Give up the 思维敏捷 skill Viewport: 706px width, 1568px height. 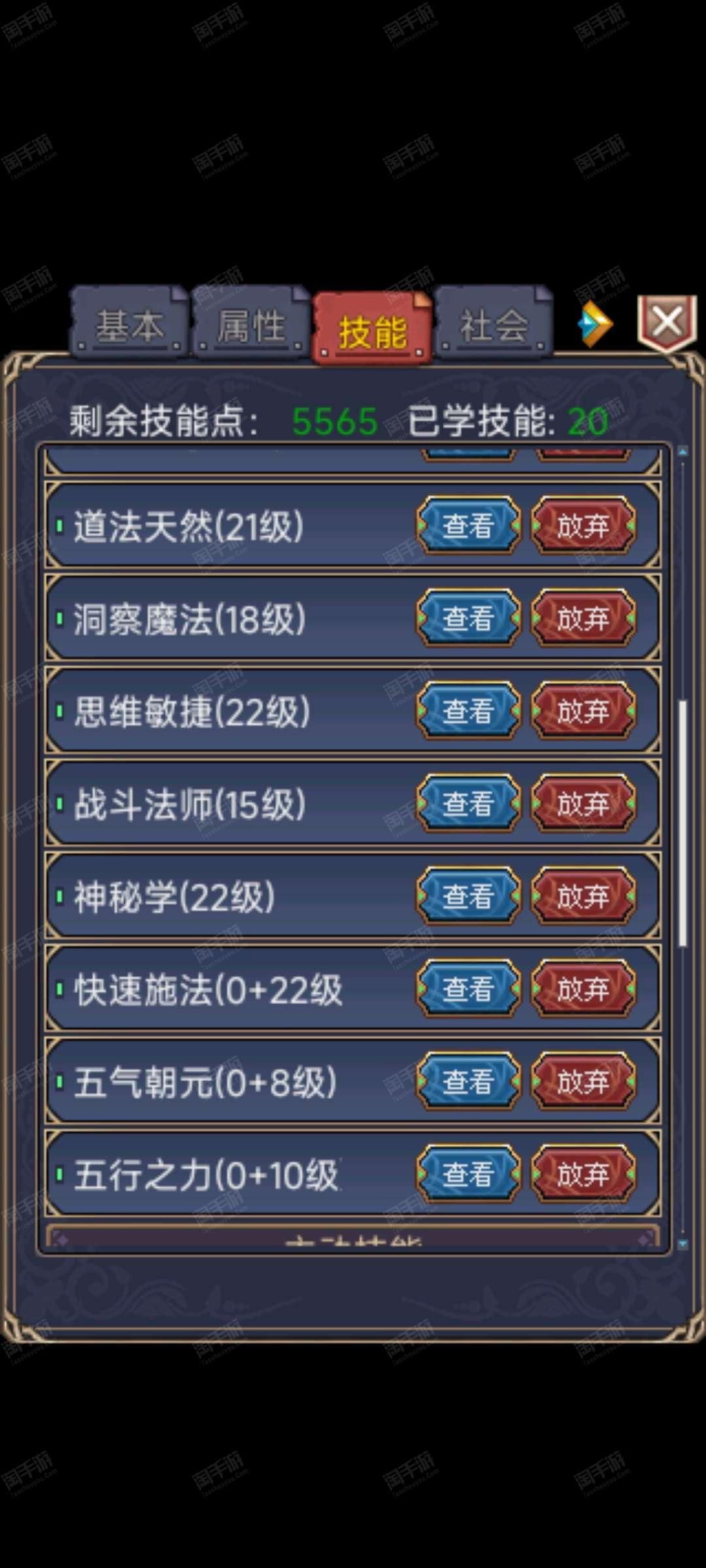583,711
